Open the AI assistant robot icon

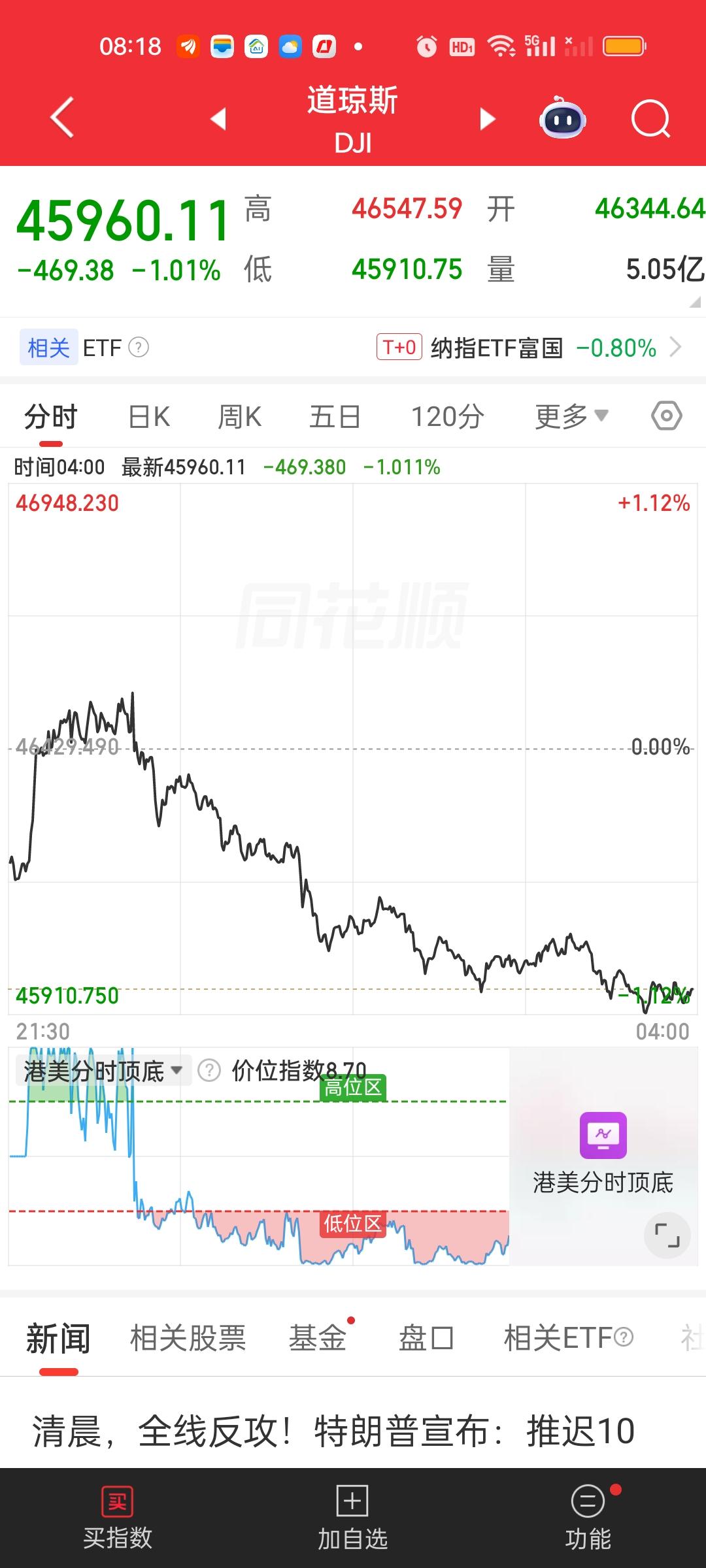pos(563,120)
